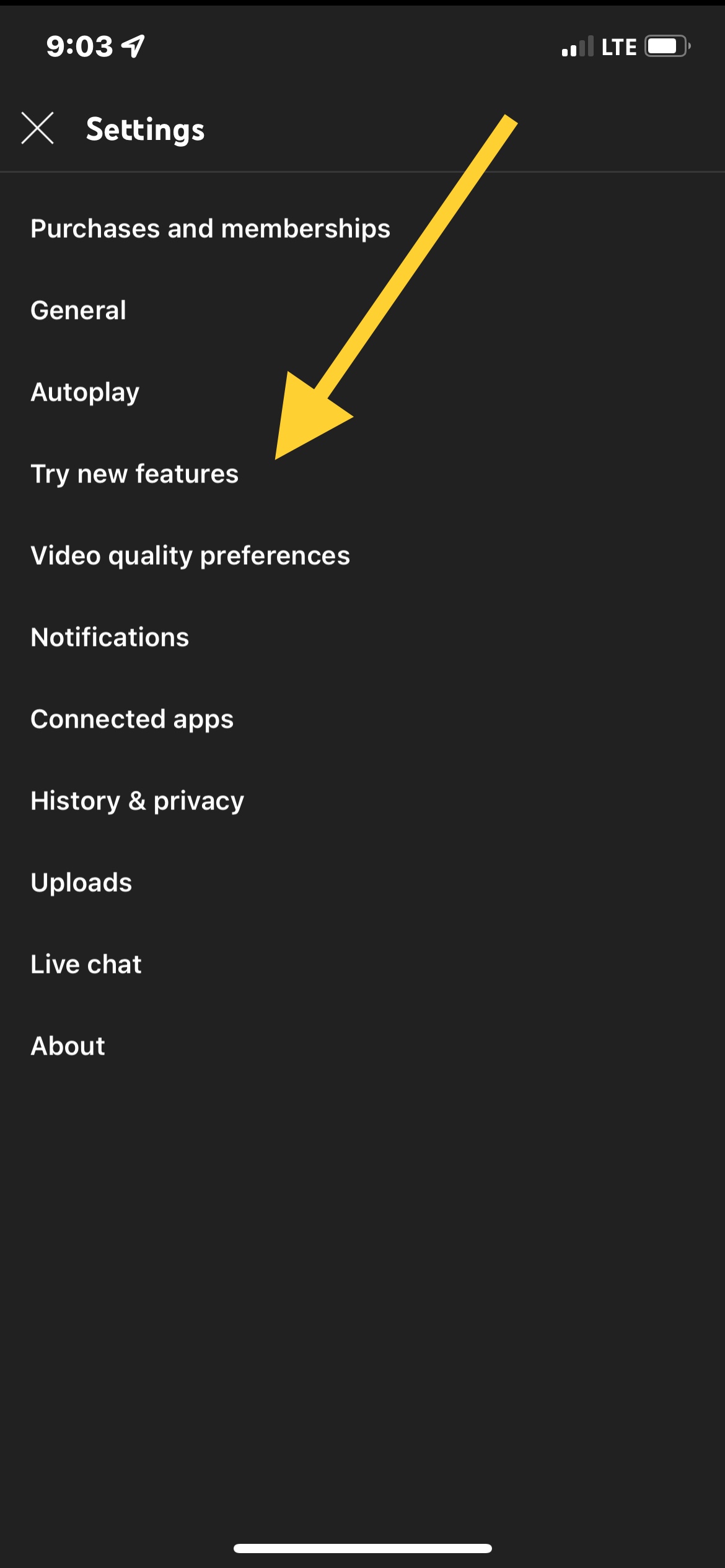
Task: Open Video quality preferences
Action: click(190, 555)
